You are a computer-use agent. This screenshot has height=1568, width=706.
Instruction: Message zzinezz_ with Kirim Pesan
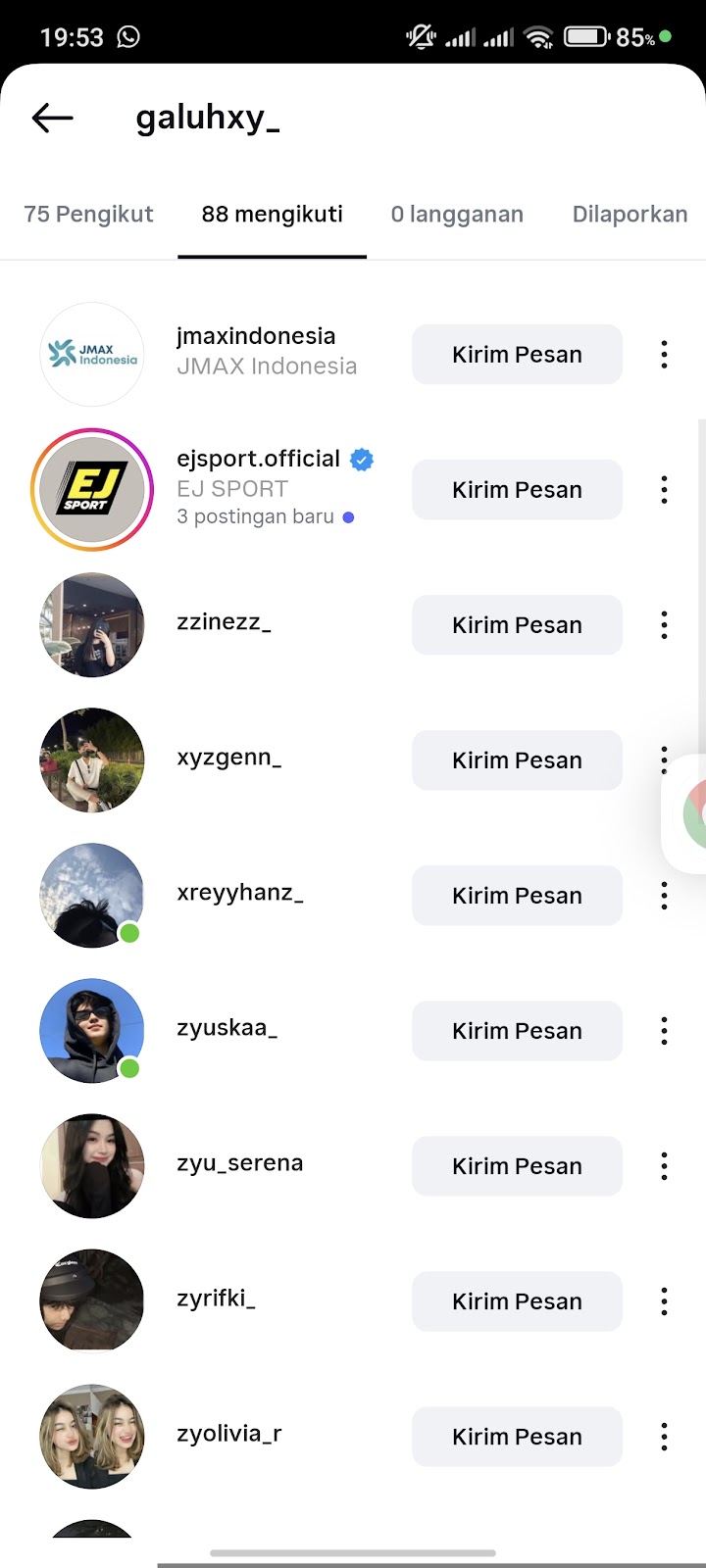(x=517, y=625)
